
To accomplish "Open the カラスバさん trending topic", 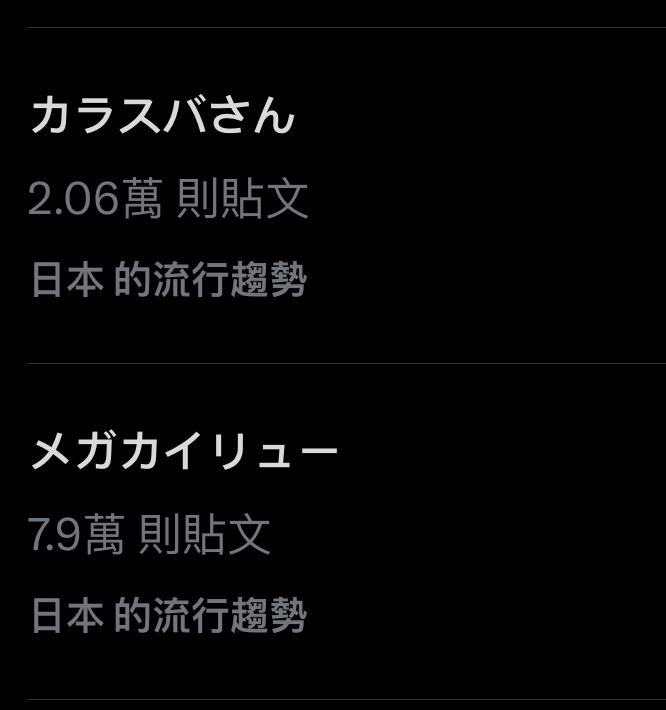I will coord(163,117).
